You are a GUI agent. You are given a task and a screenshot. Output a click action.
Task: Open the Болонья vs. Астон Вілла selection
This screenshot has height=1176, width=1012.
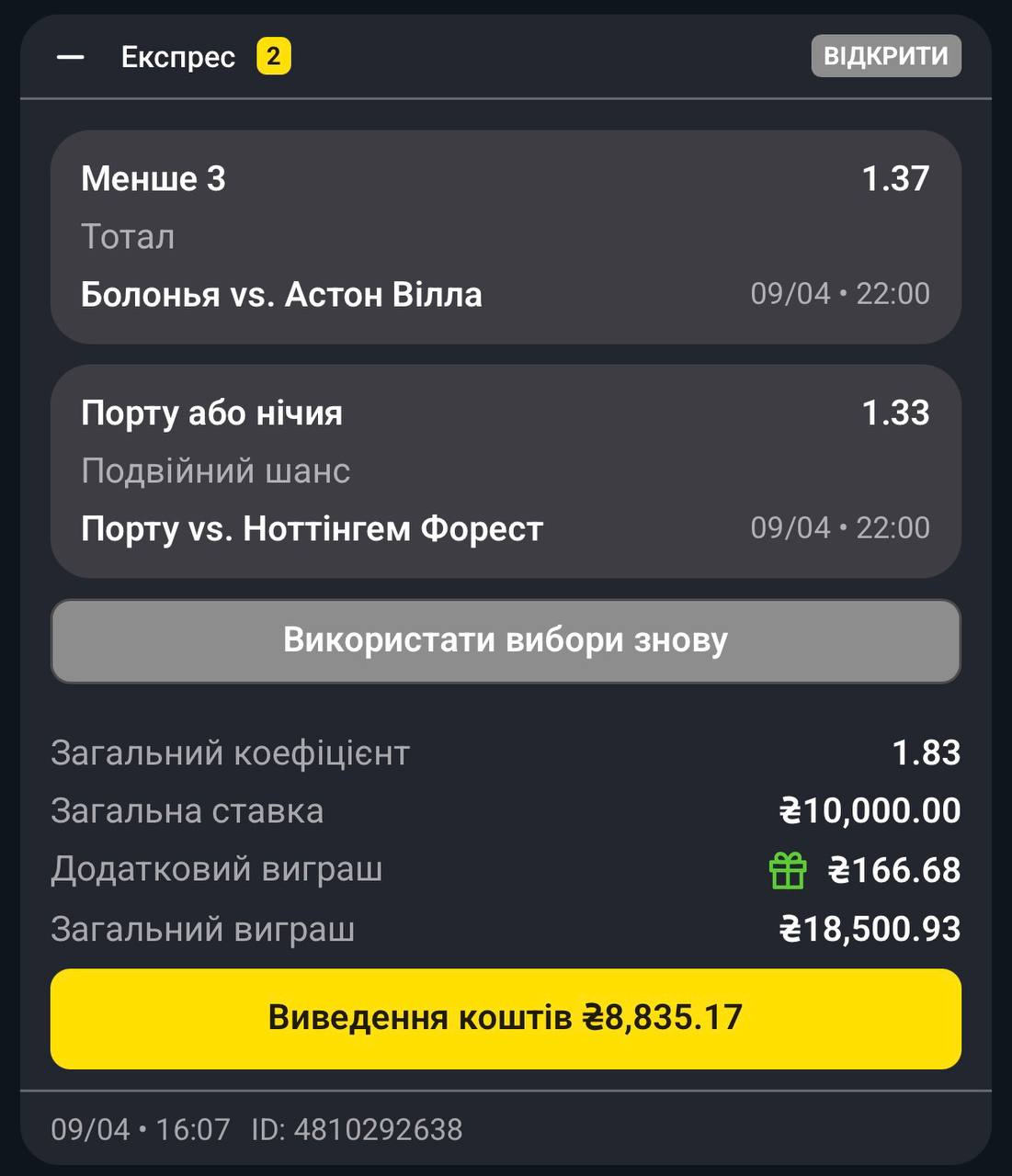tap(505, 237)
